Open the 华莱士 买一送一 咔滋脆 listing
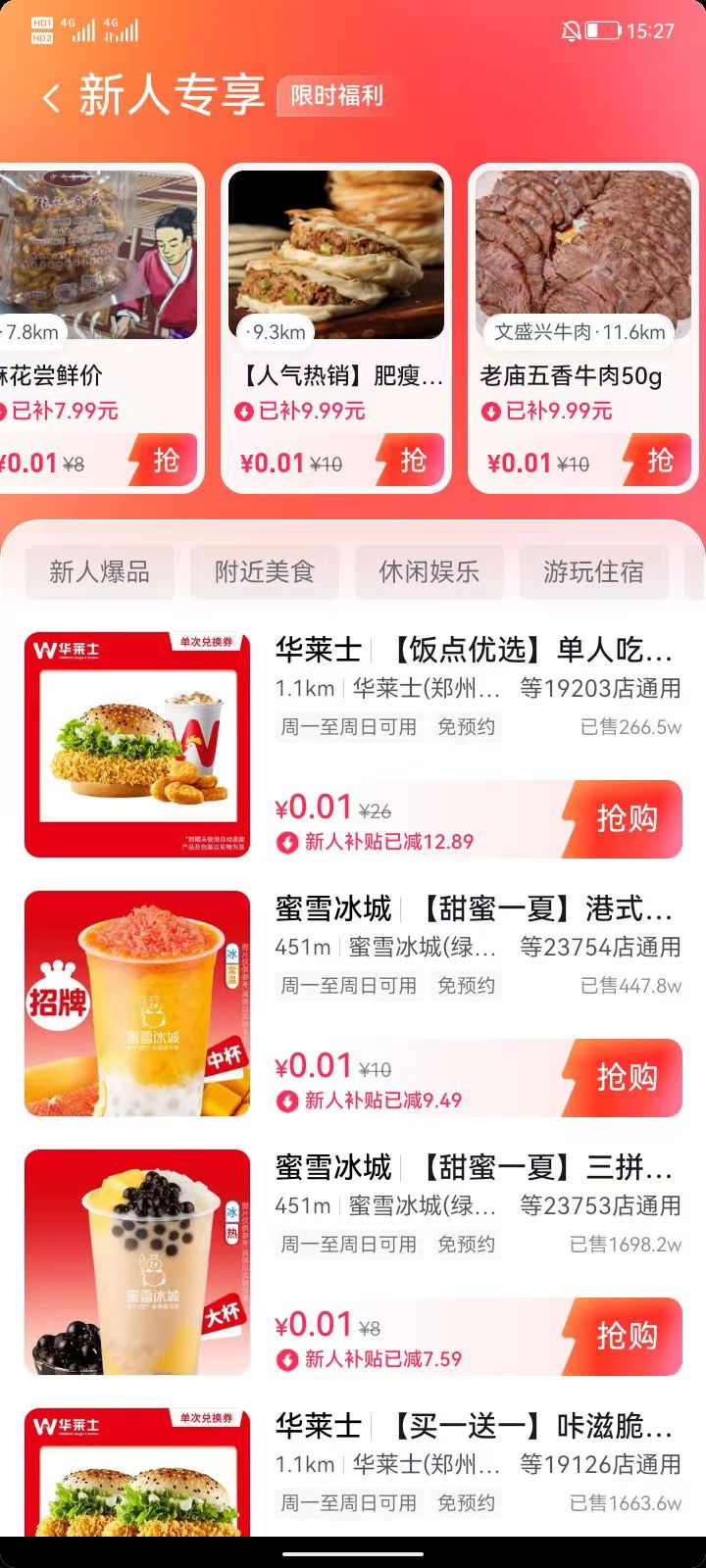Image resolution: width=706 pixels, height=1568 pixels. pyautogui.click(x=474, y=1426)
